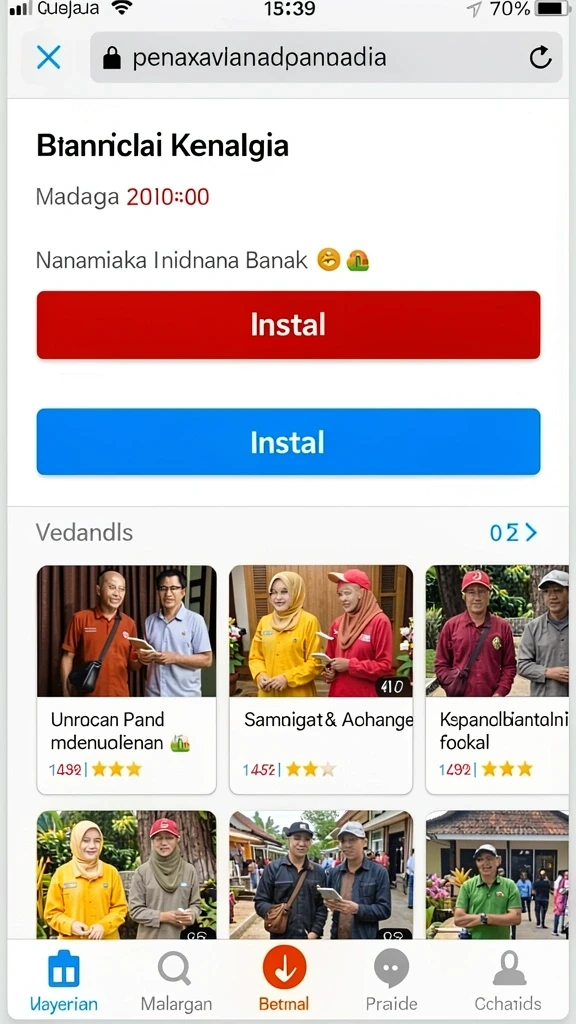Switch to the Malargan search tab
The height and width of the screenshot is (1024, 576).
pos(176,981)
